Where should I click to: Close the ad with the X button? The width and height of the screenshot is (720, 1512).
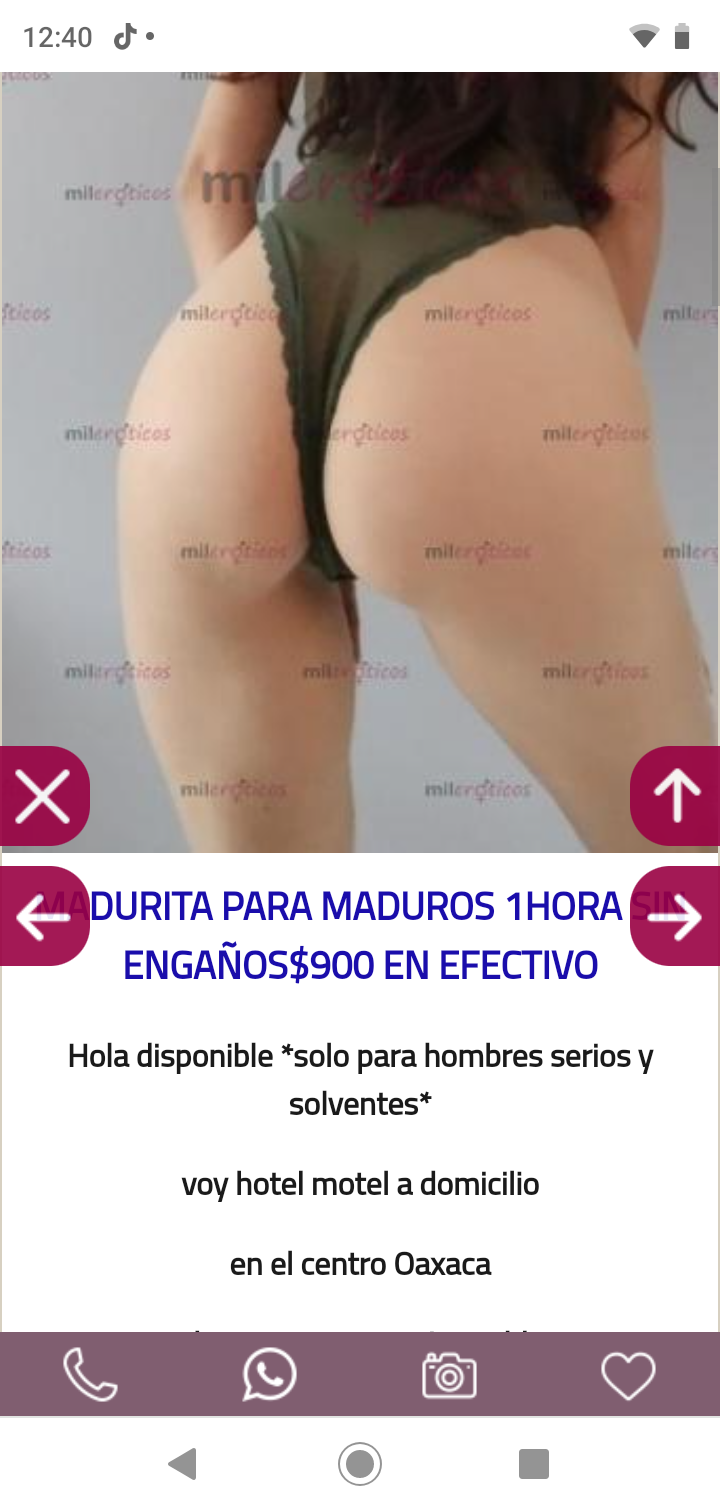43,796
